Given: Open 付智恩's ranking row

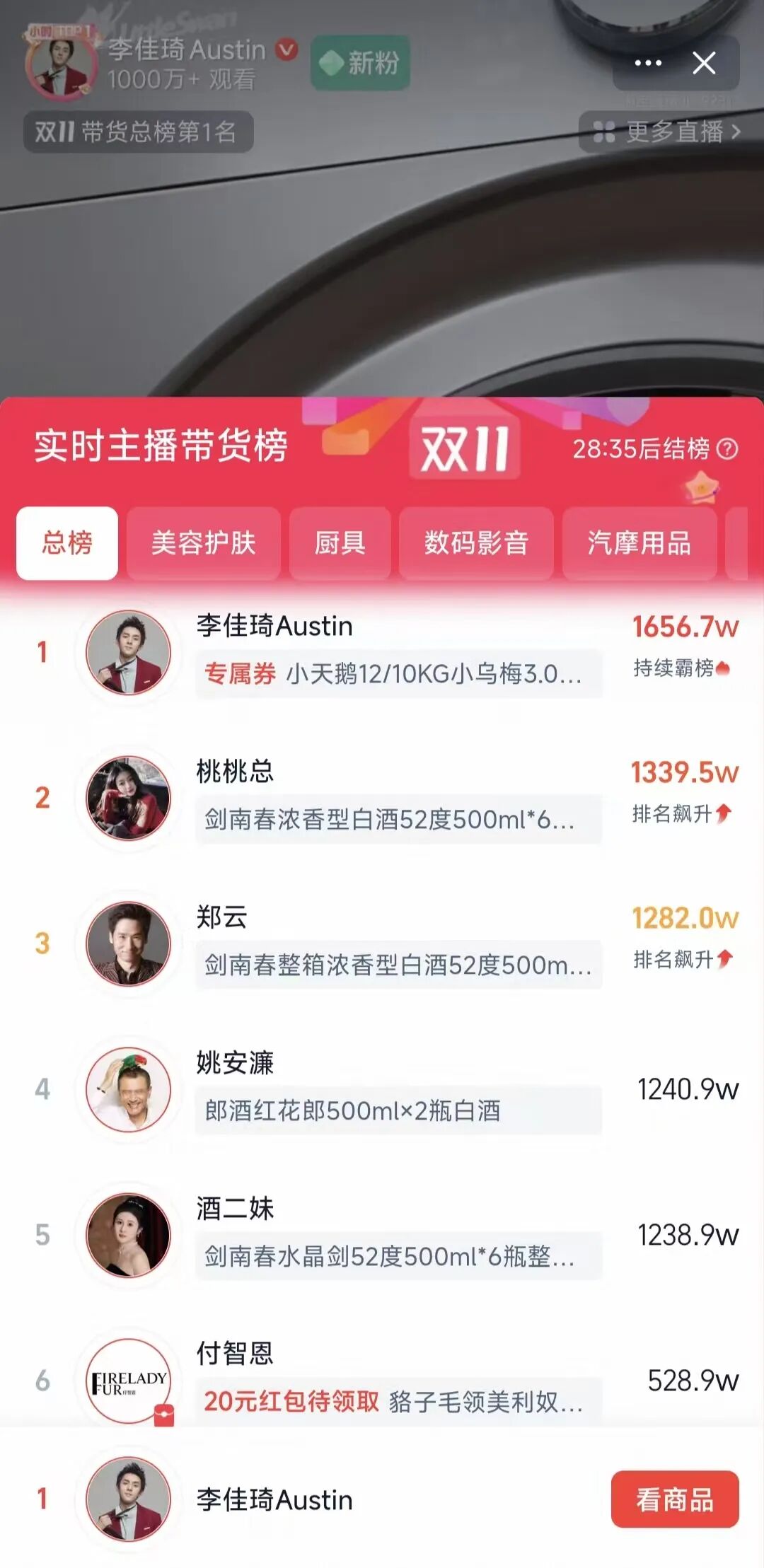Looking at the screenshot, I should 396,1380.
